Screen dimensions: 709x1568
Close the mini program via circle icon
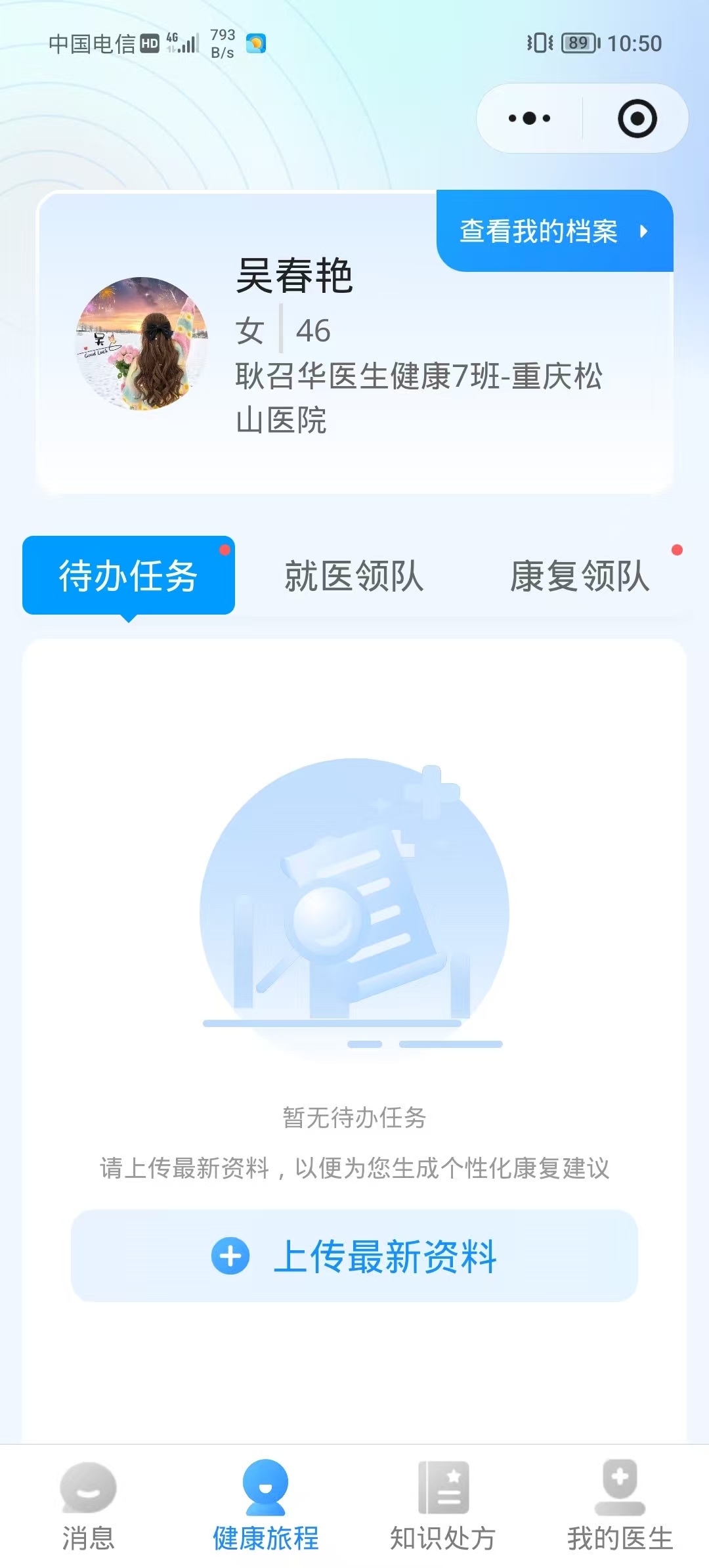click(x=637, y=119)
